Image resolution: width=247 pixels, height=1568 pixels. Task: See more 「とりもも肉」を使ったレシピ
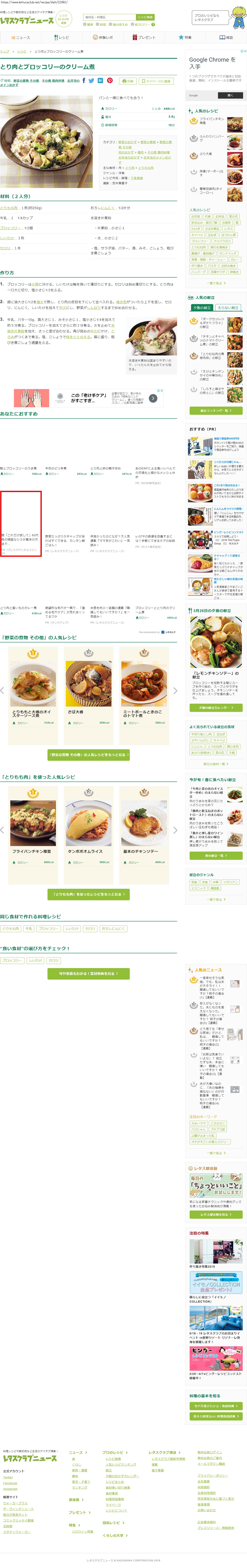tap(88, 894)
